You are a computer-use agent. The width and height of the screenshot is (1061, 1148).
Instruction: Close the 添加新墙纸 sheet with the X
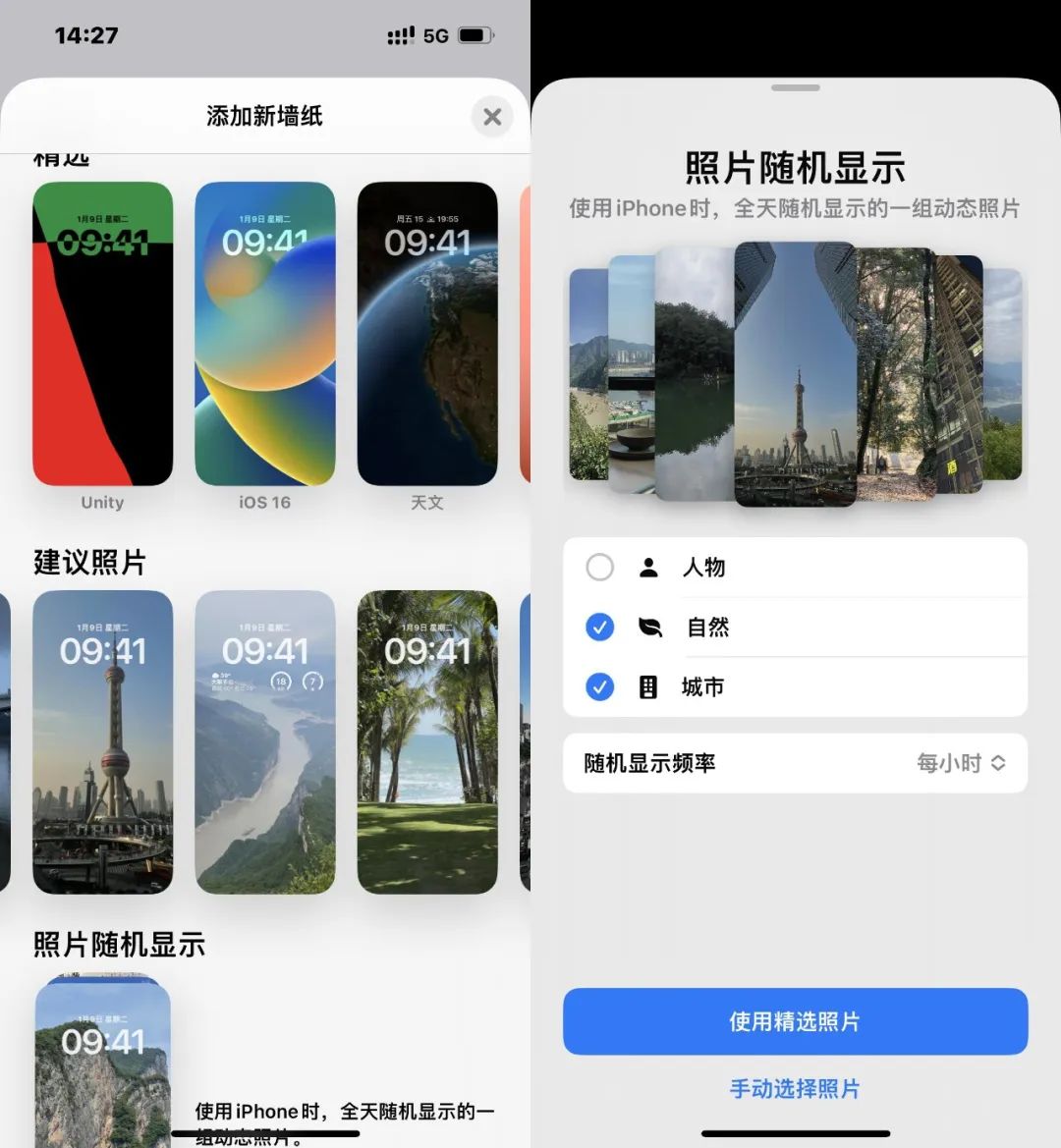point(492,117)
